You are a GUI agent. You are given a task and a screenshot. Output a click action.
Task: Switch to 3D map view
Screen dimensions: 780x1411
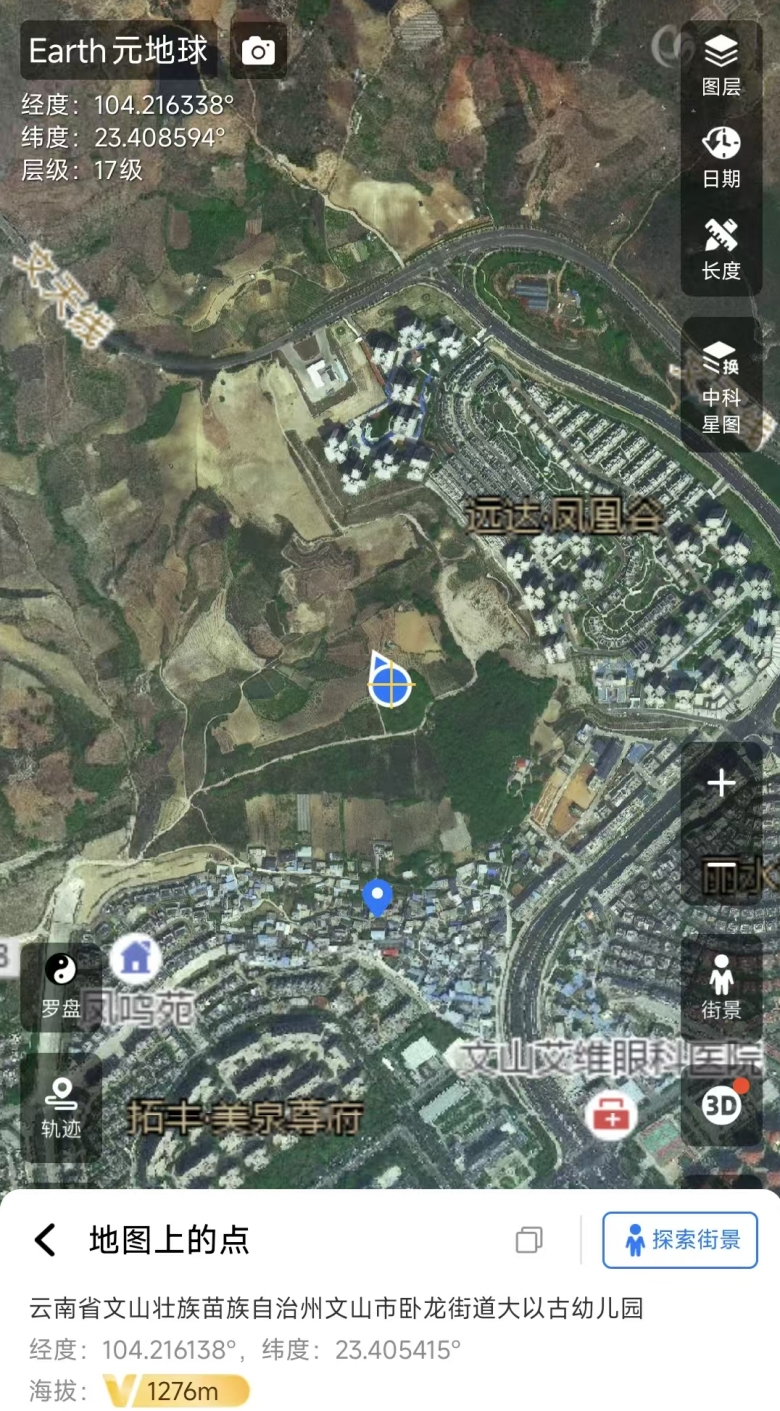coord(721,1103)
